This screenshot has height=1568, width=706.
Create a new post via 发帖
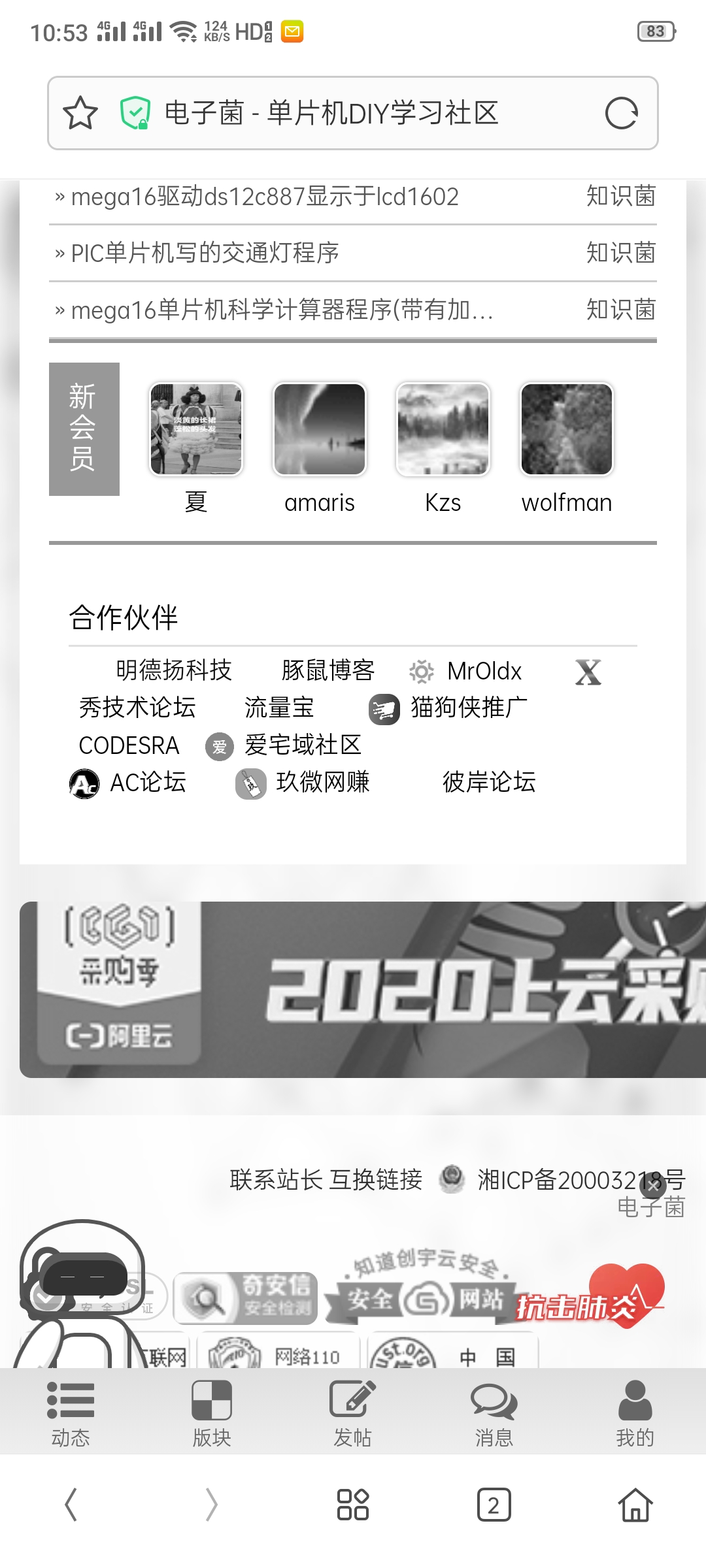[x=352, y=1413]
